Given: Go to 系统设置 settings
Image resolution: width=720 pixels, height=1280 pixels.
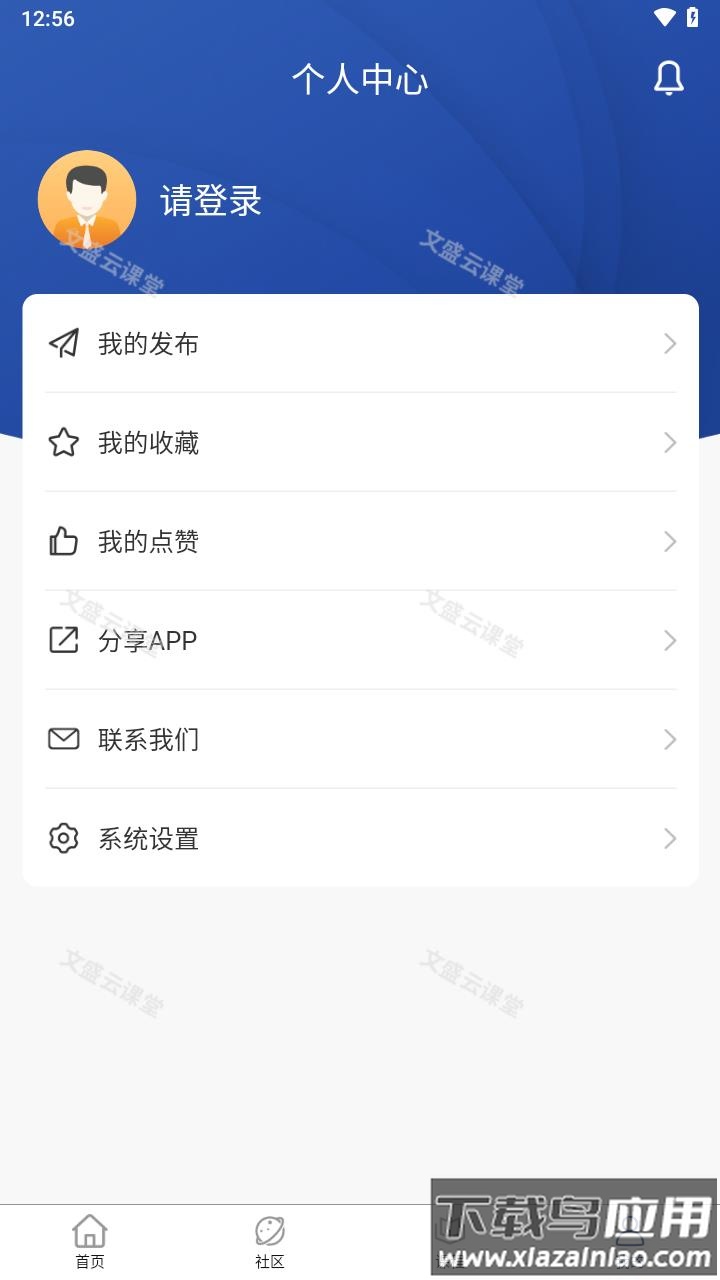Looking at the screenshot, I should [360, 838].
